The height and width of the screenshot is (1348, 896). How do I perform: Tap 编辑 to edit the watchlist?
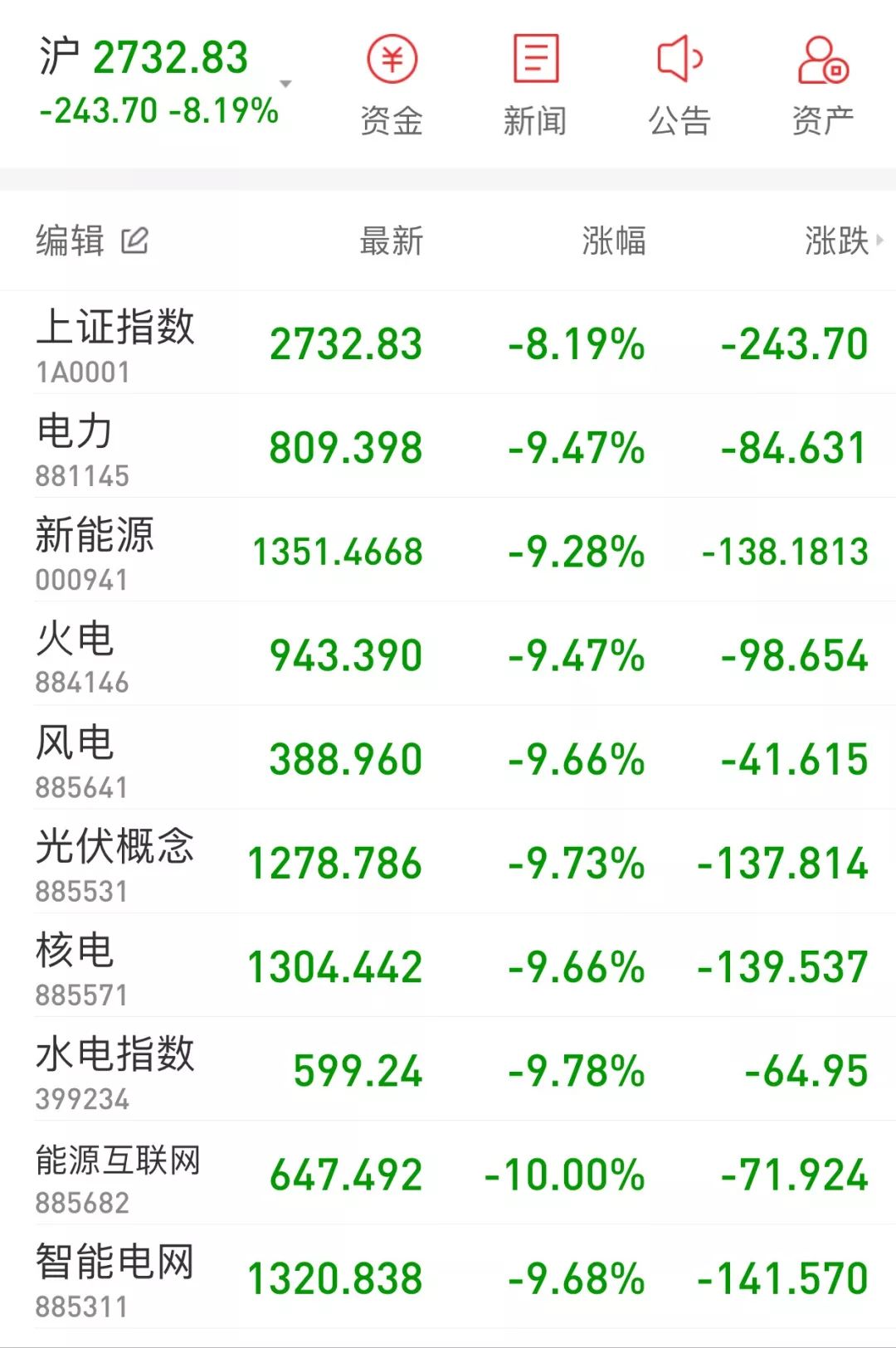coord(91,241)
